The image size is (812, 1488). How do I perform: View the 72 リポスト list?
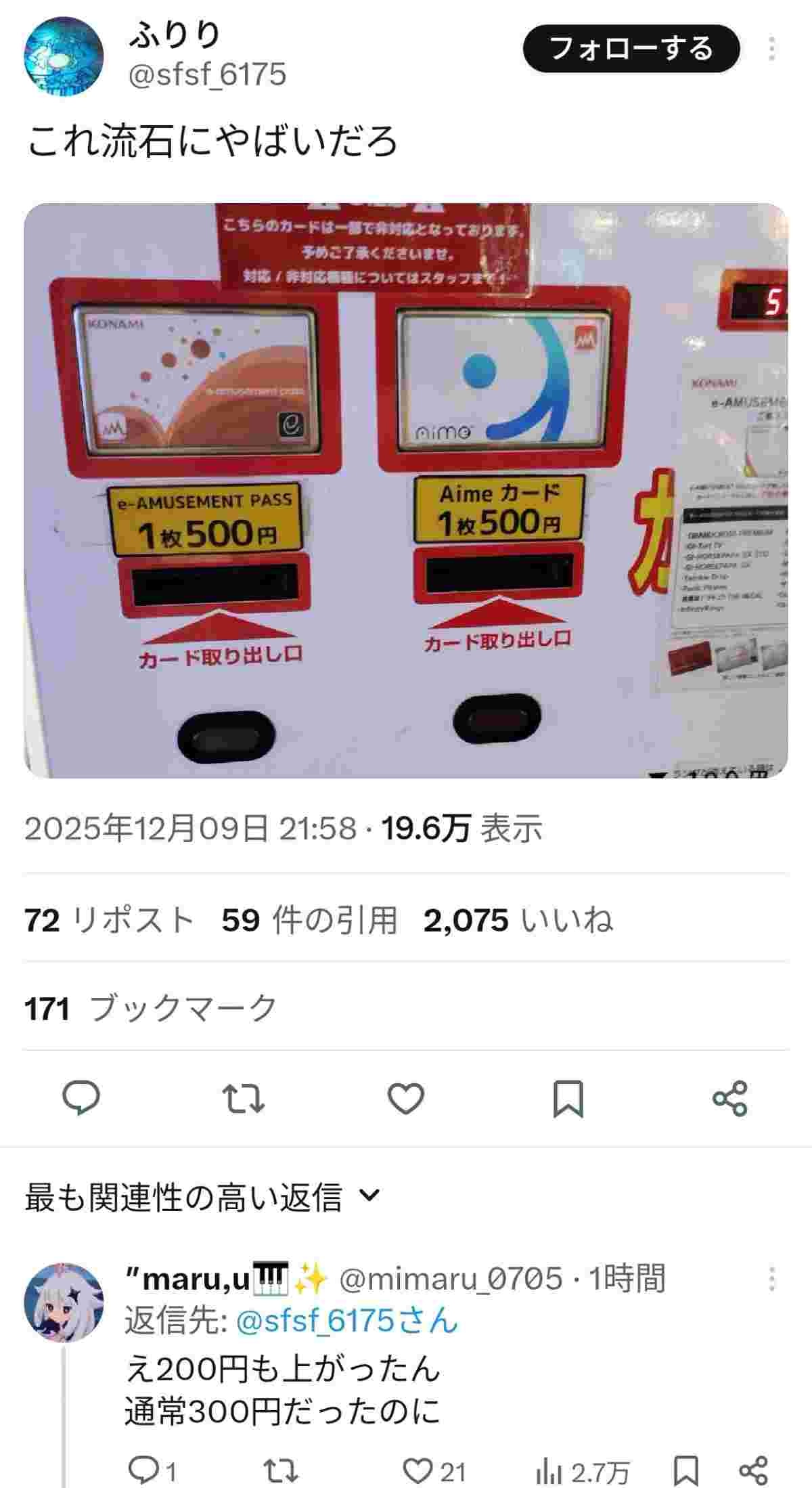(x=110, y=921)
